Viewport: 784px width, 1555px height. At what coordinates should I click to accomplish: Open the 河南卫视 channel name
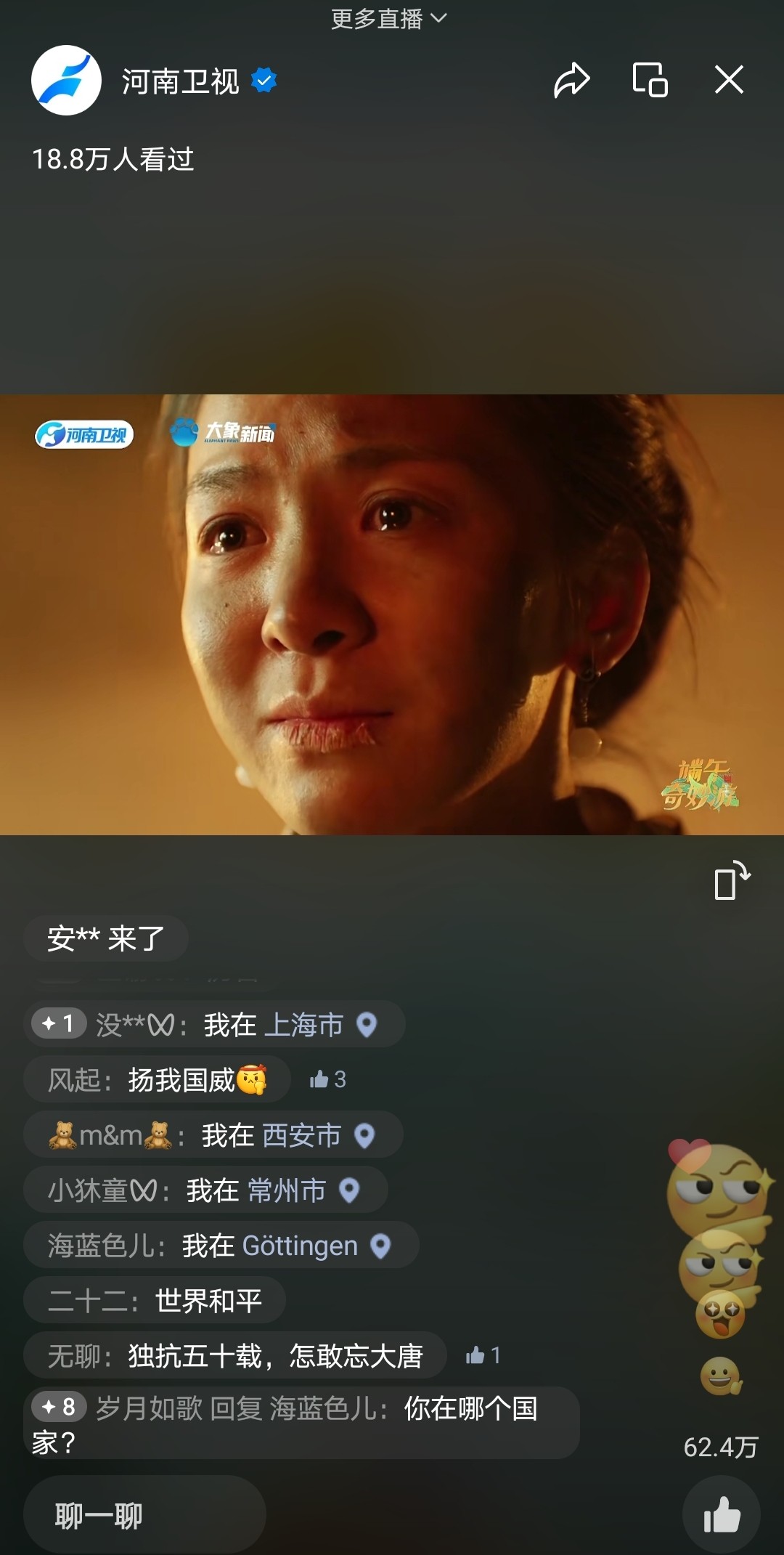181,81
